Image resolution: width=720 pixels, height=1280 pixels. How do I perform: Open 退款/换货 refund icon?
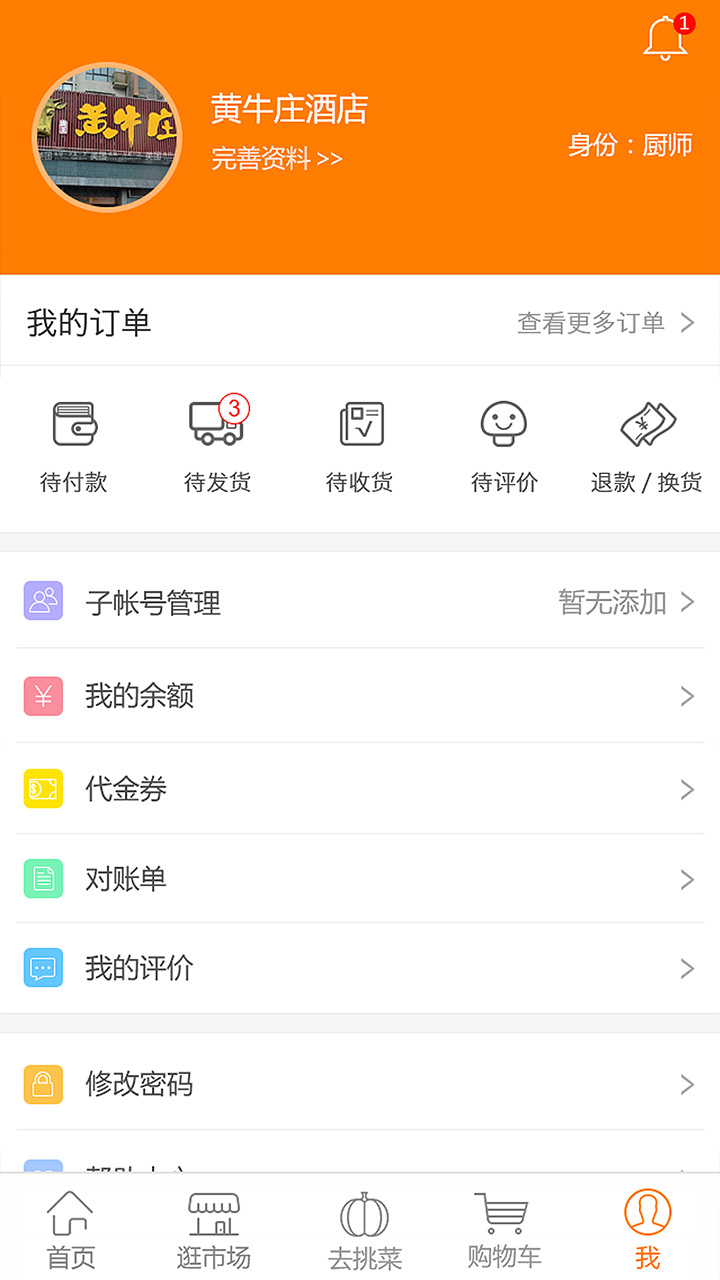click(x=648, y=425)
